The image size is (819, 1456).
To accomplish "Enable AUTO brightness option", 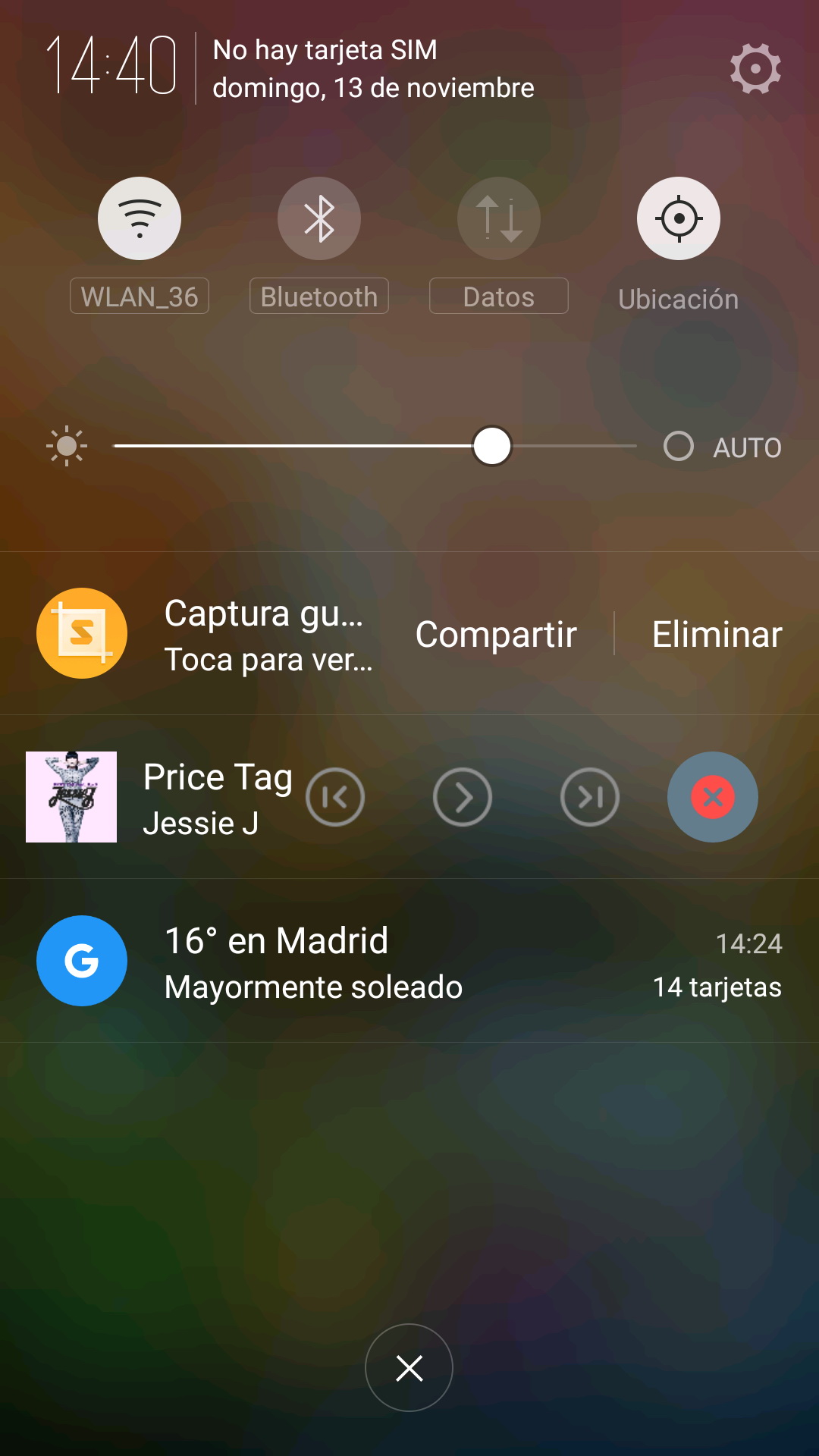I will coord(679,447).
